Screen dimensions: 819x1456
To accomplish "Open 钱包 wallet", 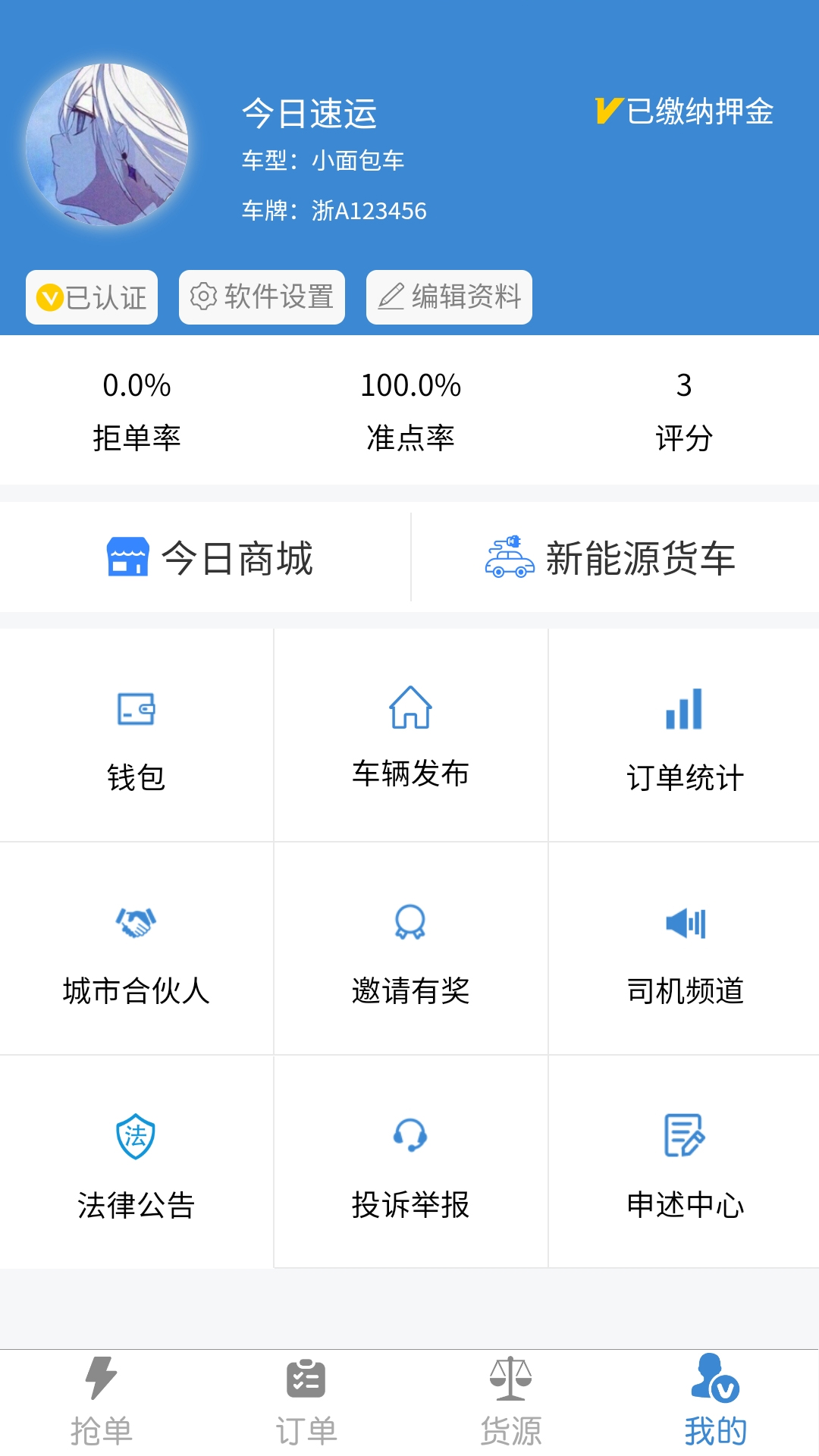I will [136, 735].
